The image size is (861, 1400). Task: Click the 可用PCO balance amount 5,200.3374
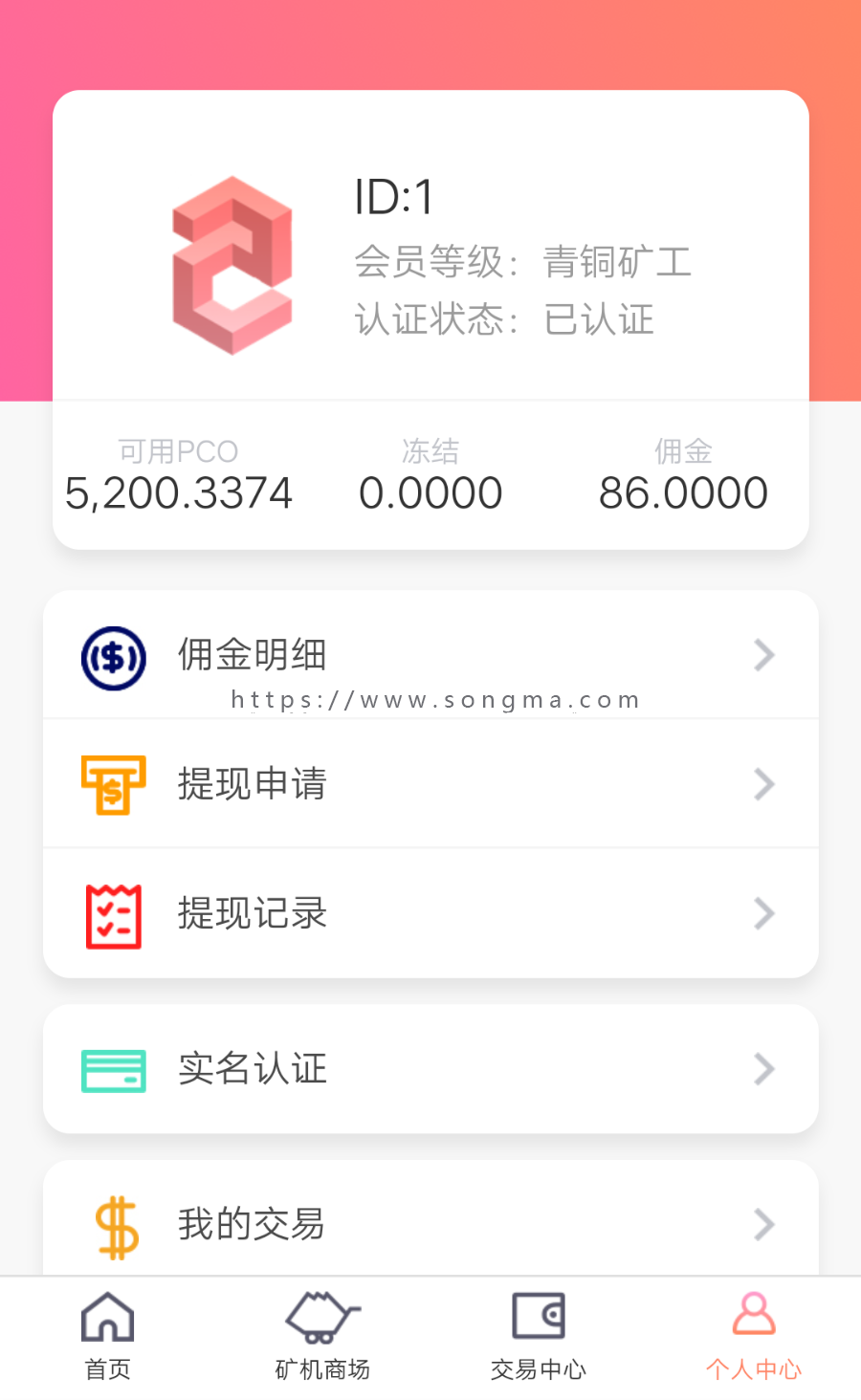pyautogui.click(x=179, y=492)
